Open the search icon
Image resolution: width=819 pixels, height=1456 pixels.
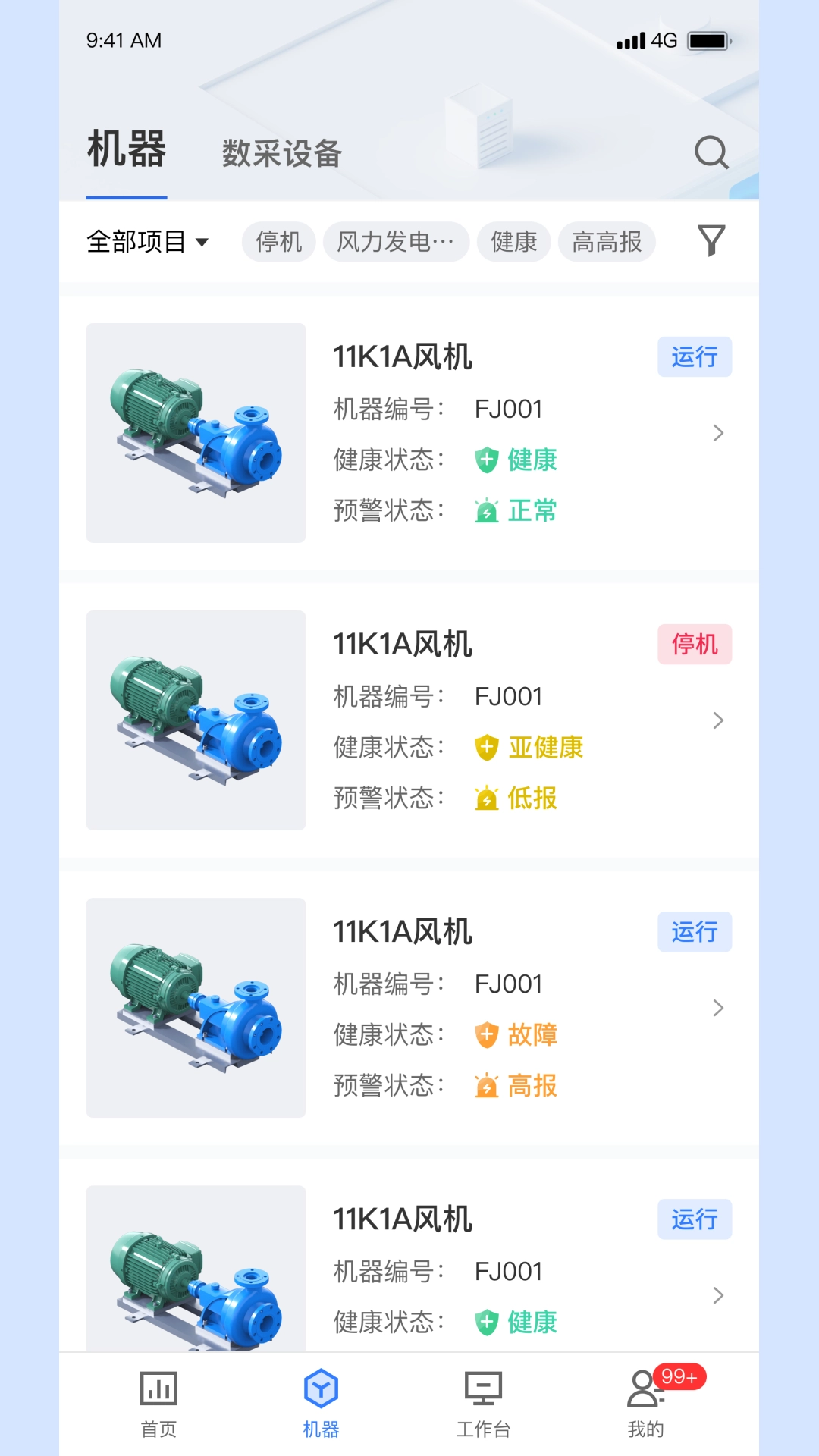(711, 152)
